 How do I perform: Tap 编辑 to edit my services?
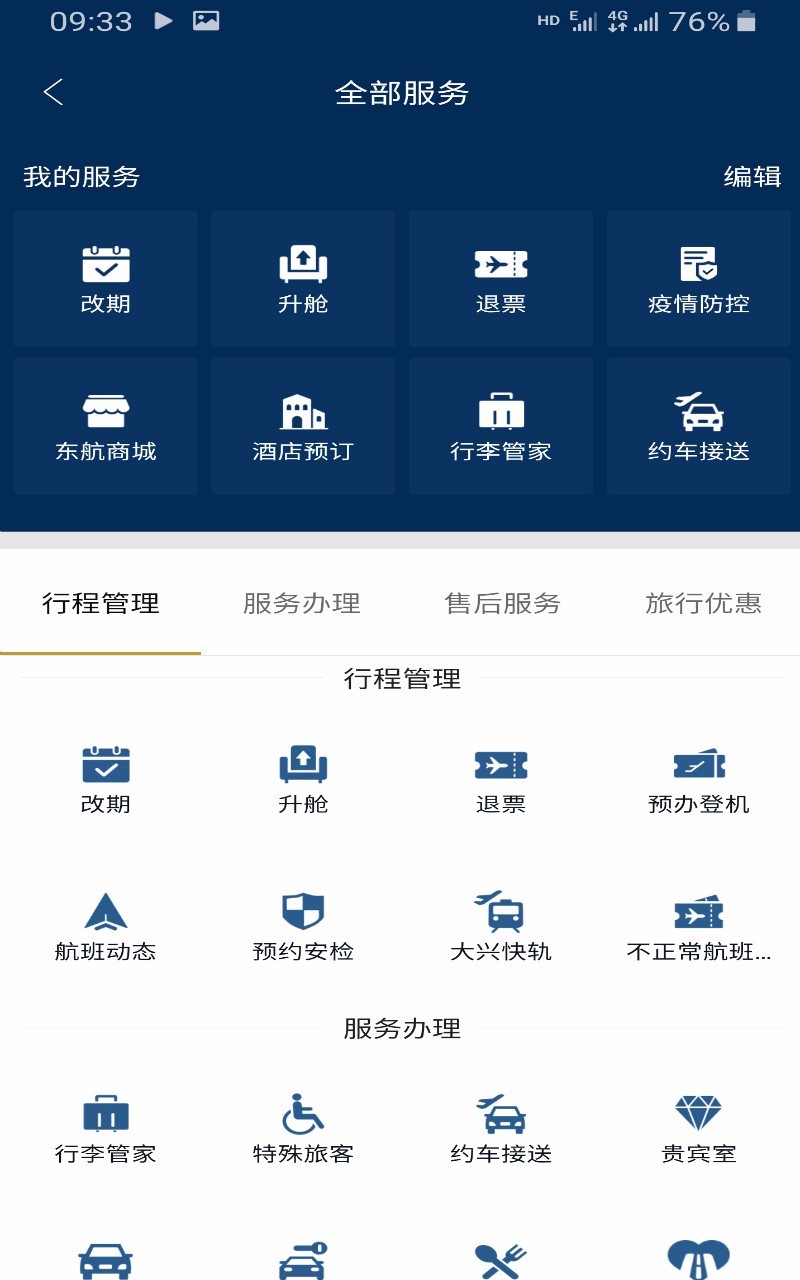pyautogui.click(x=752, y=177)
